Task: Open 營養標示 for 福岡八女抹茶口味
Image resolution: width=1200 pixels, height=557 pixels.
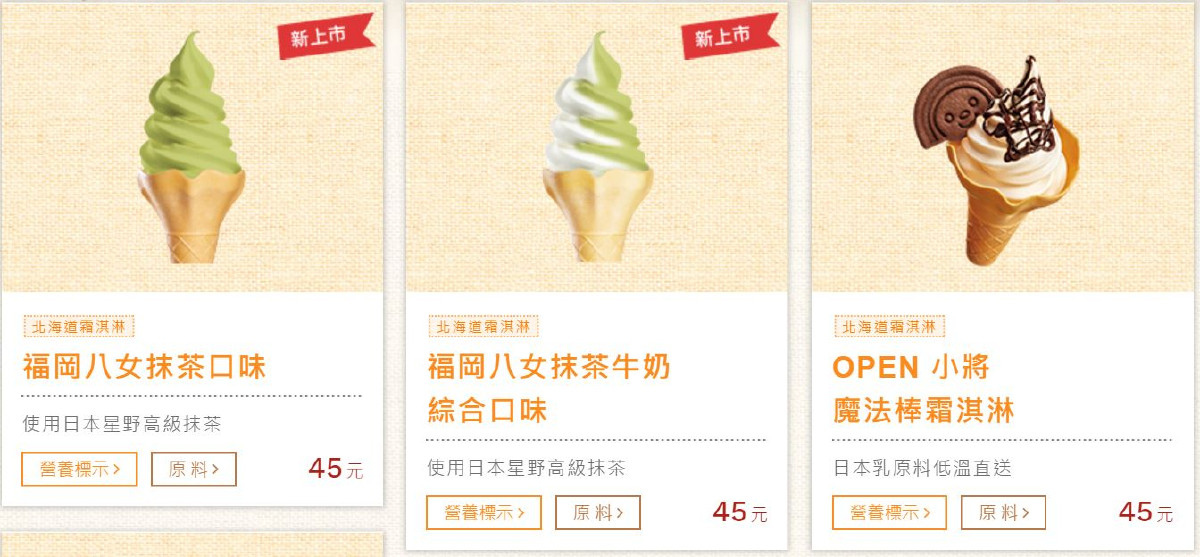Action: coord(79,469)
